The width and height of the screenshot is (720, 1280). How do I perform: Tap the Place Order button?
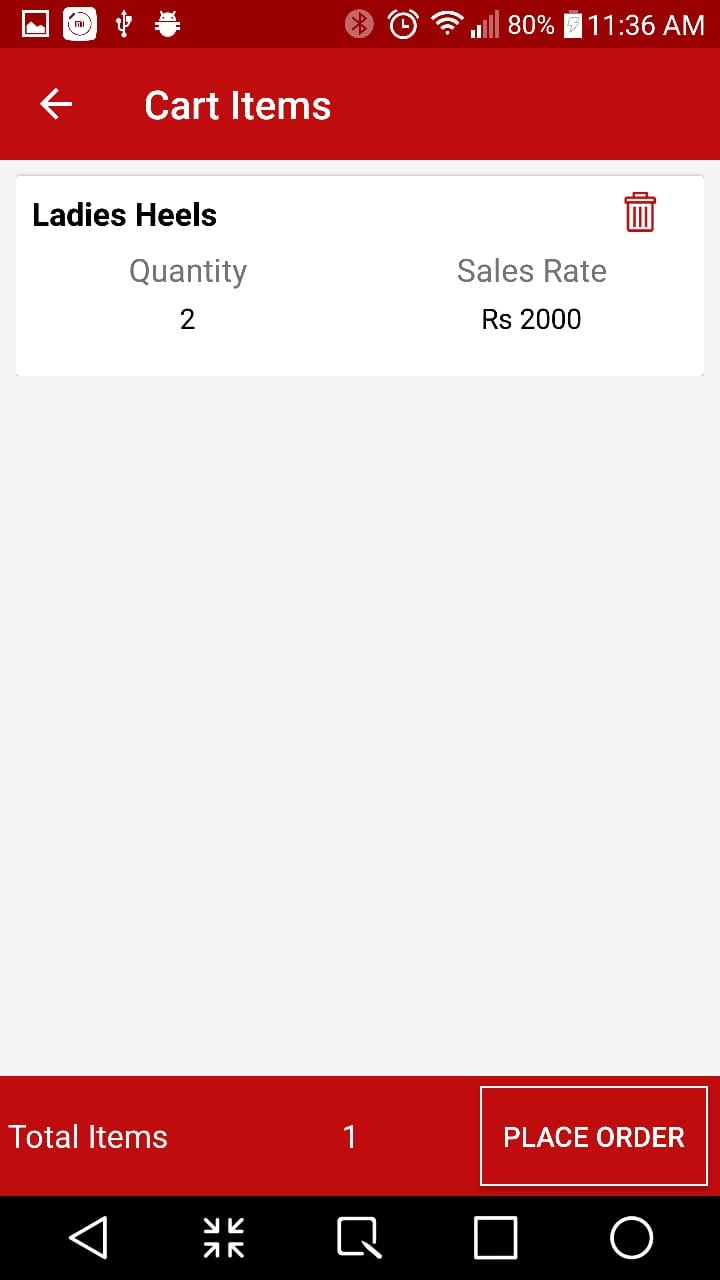[x=593, y=1136]
